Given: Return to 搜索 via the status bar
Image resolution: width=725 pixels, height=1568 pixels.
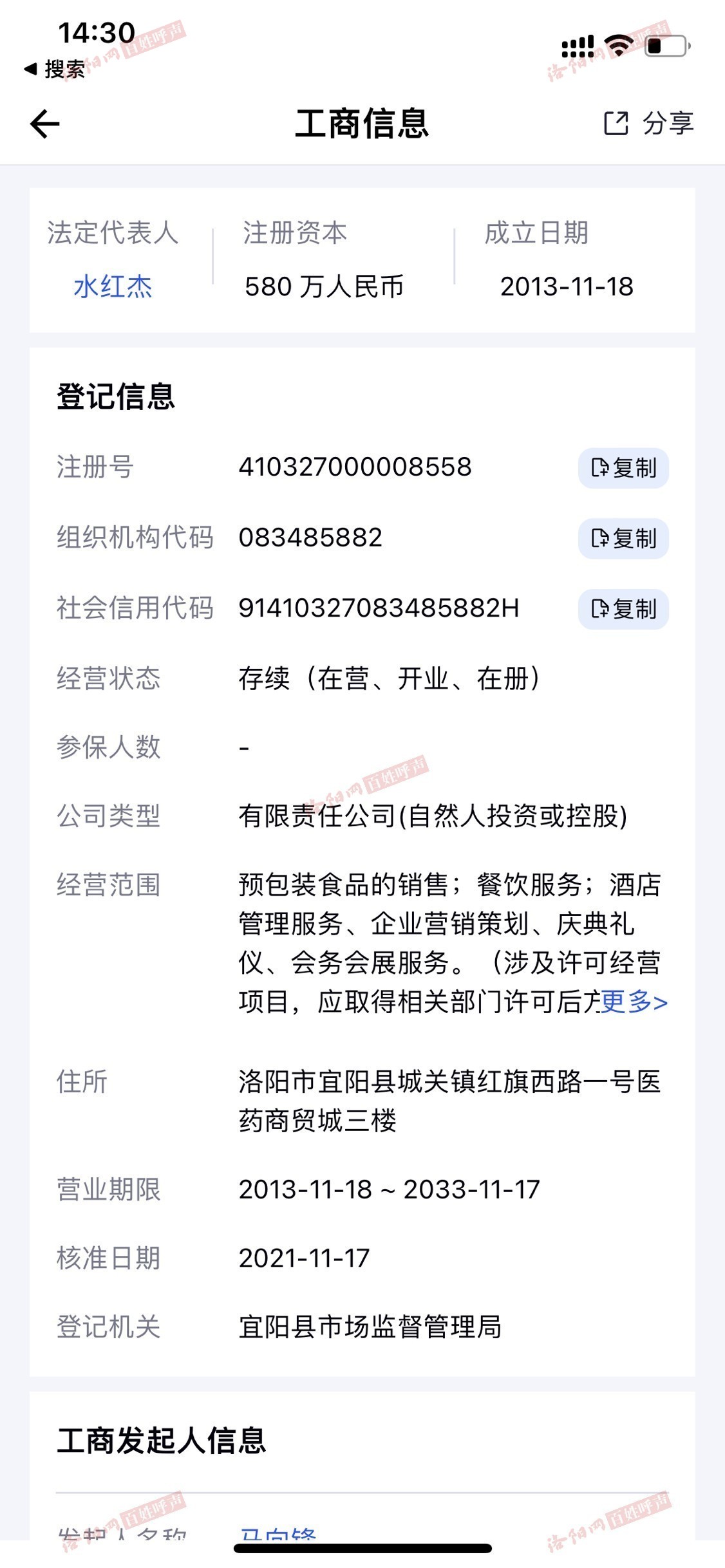Looking at the screenshot, I should [55, 69].
